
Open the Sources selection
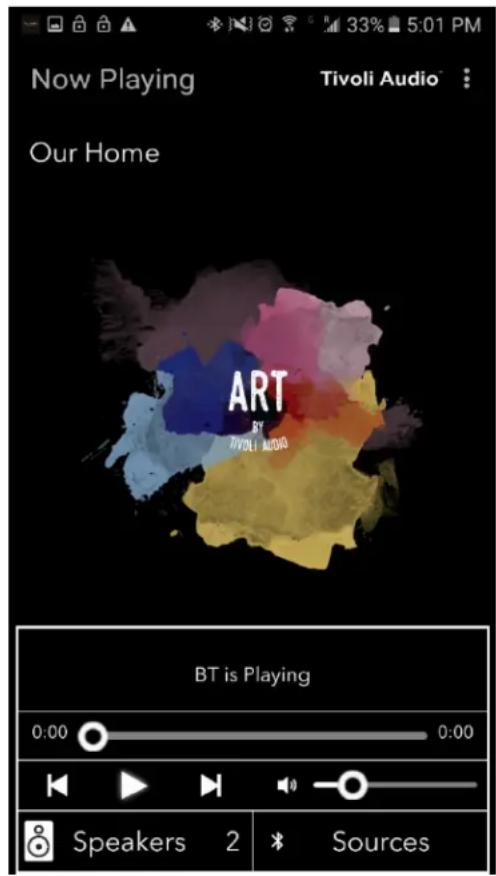pyautogui.click(x=371, y=842)
